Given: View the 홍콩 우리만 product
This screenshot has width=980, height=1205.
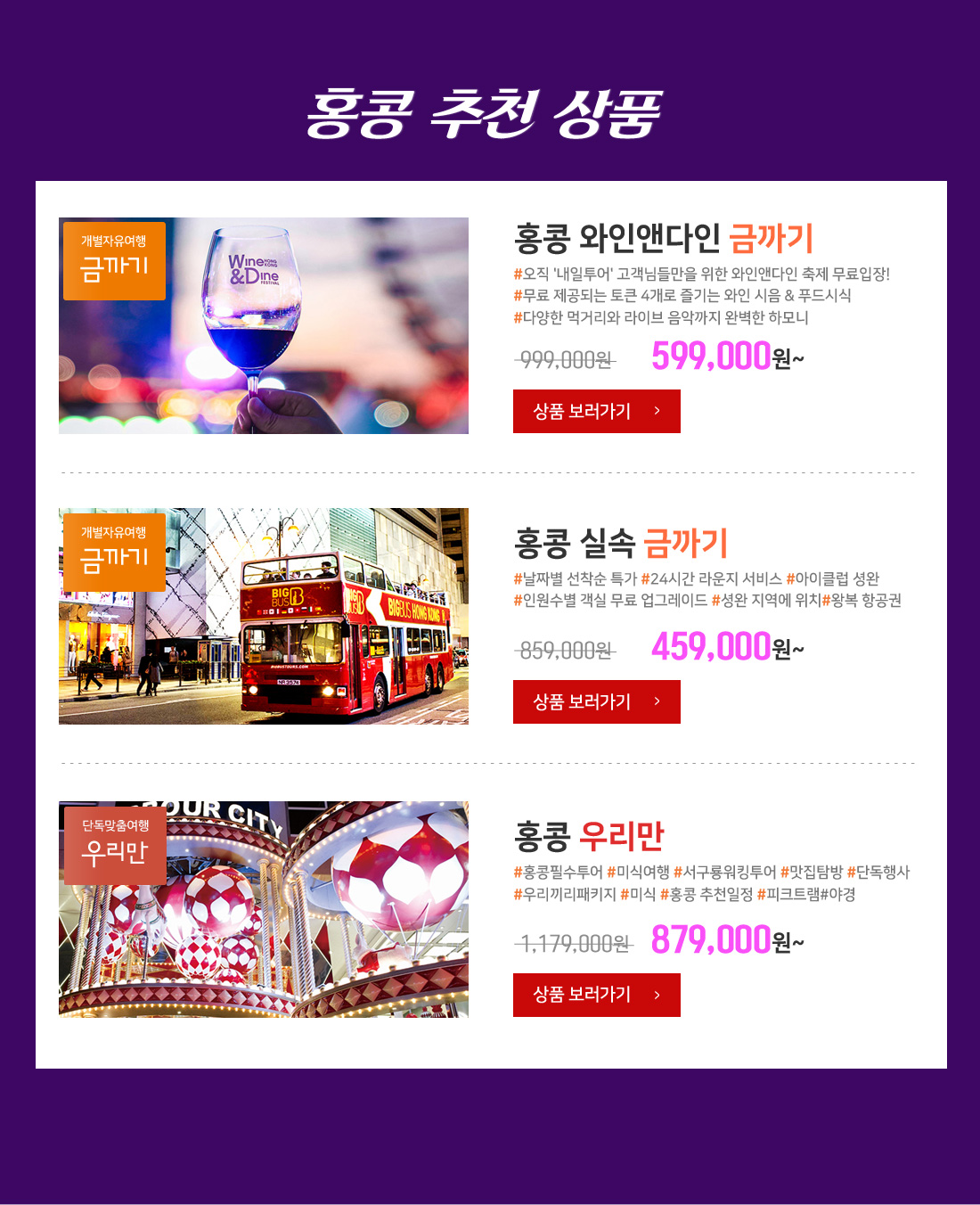Looking at the screenshot, I should pyautogui.click(x=596, y=995).
